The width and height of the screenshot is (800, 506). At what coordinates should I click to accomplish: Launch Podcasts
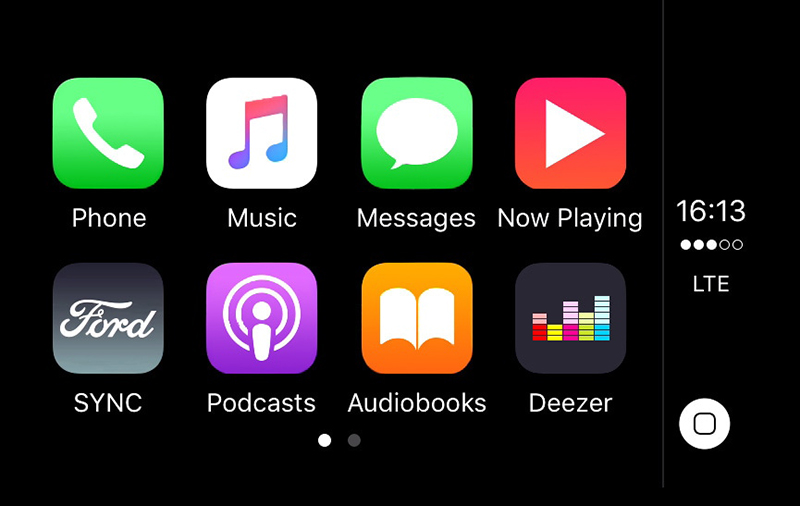point(262,318)
